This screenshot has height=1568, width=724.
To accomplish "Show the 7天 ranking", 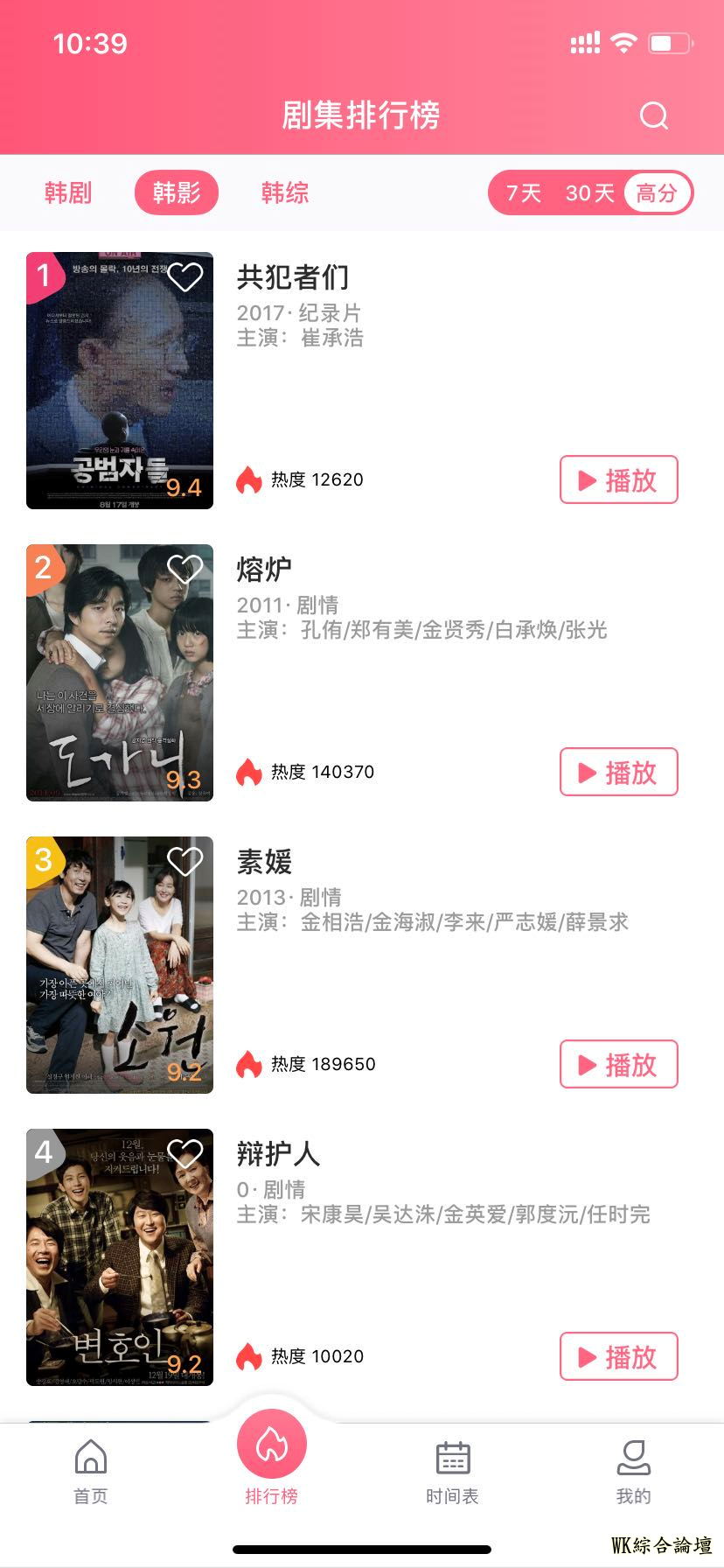I will (524, 193).
